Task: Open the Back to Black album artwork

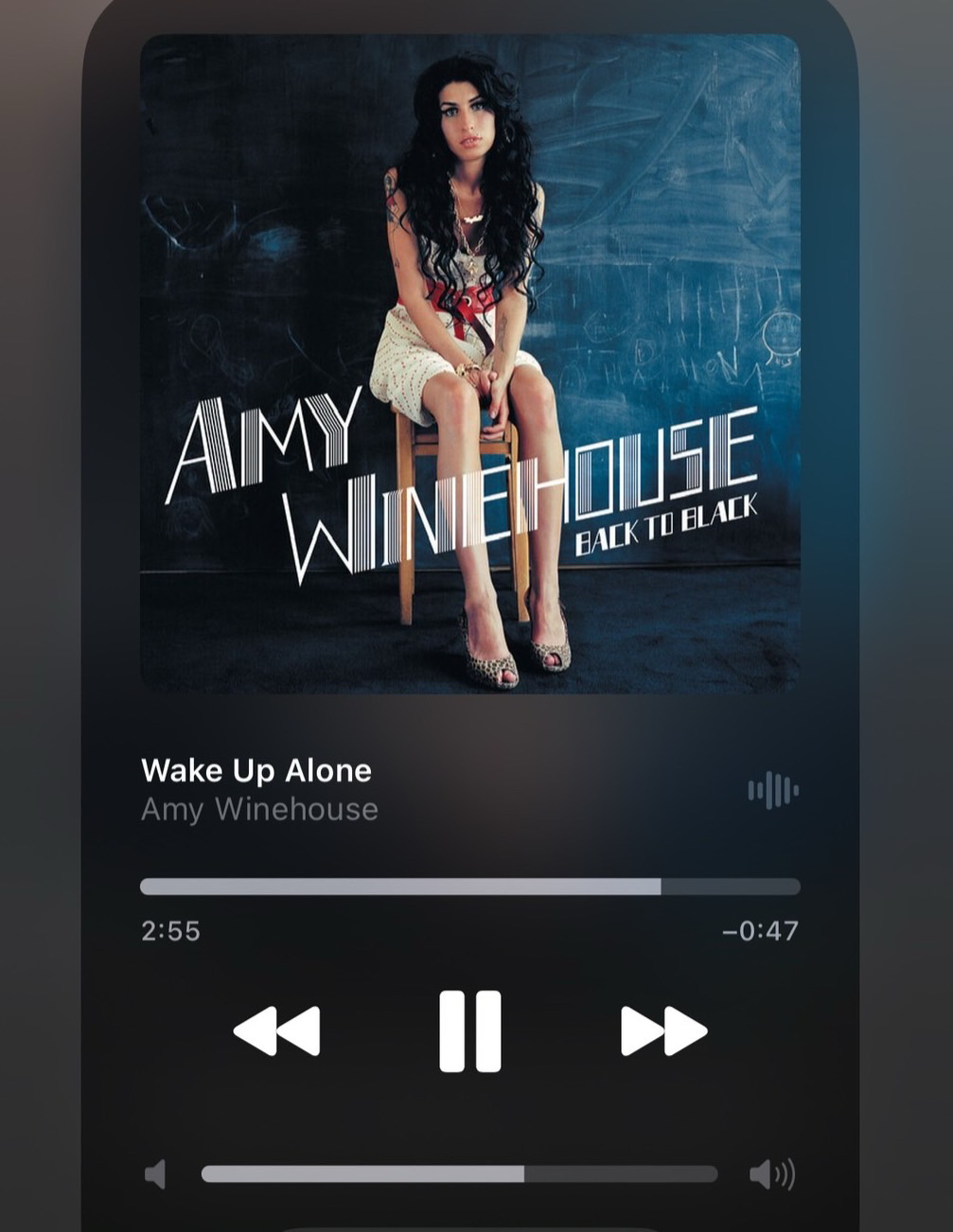Action: click(469, 364)
